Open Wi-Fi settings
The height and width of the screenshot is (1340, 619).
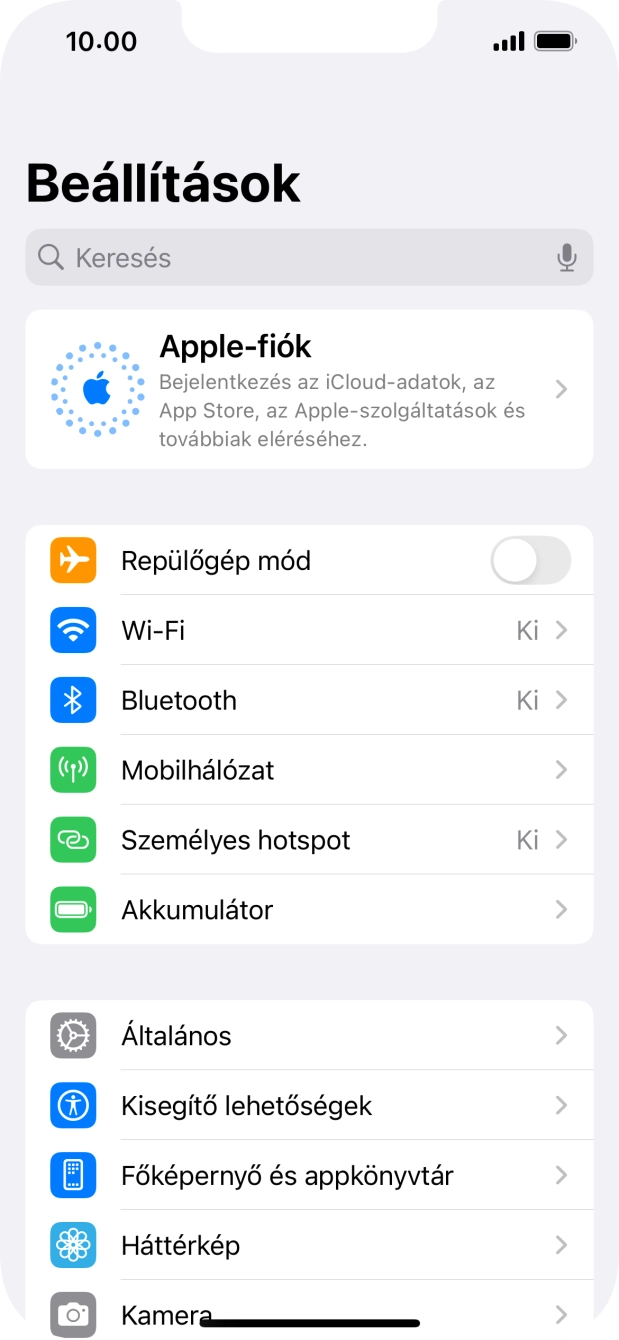[309, 631]
